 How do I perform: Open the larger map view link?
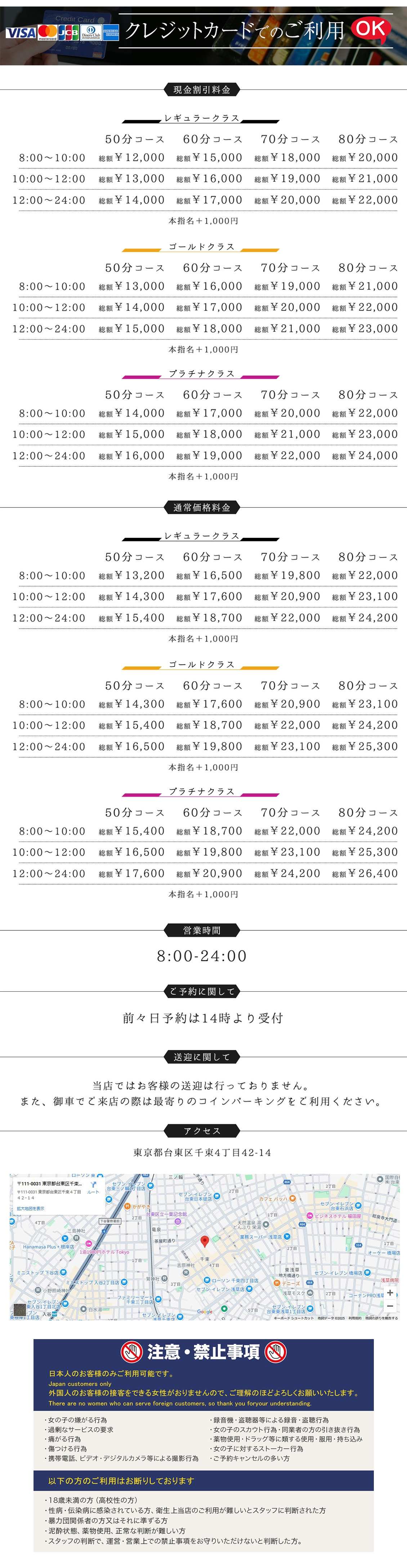coord(30,1208)
